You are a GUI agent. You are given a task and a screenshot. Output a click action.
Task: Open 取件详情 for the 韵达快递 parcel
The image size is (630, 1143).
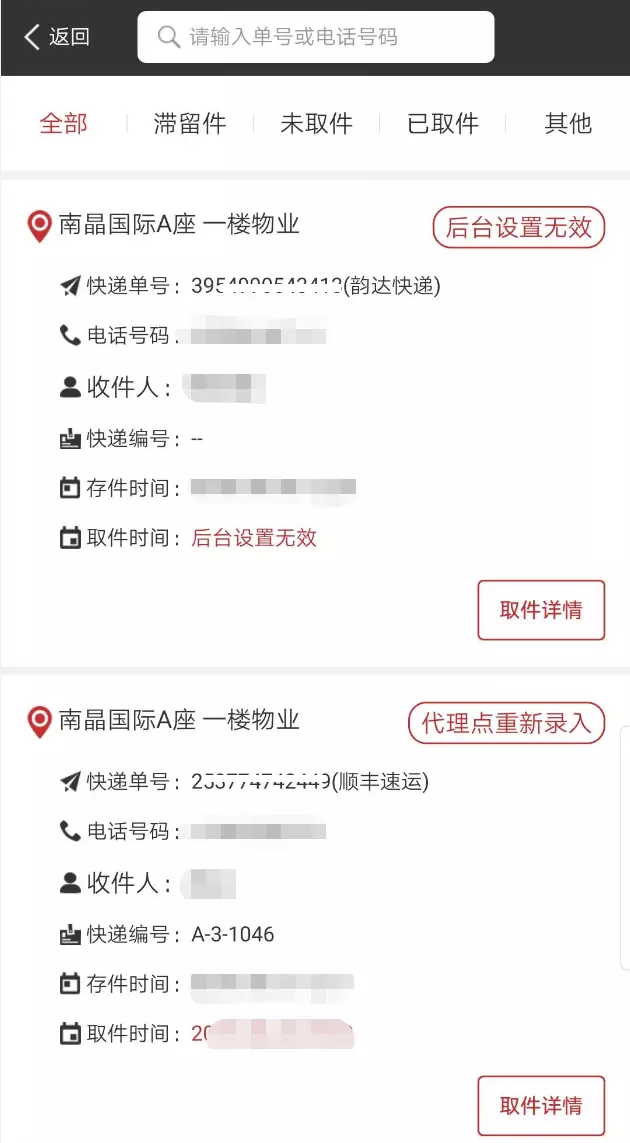[x=541, y=610]
